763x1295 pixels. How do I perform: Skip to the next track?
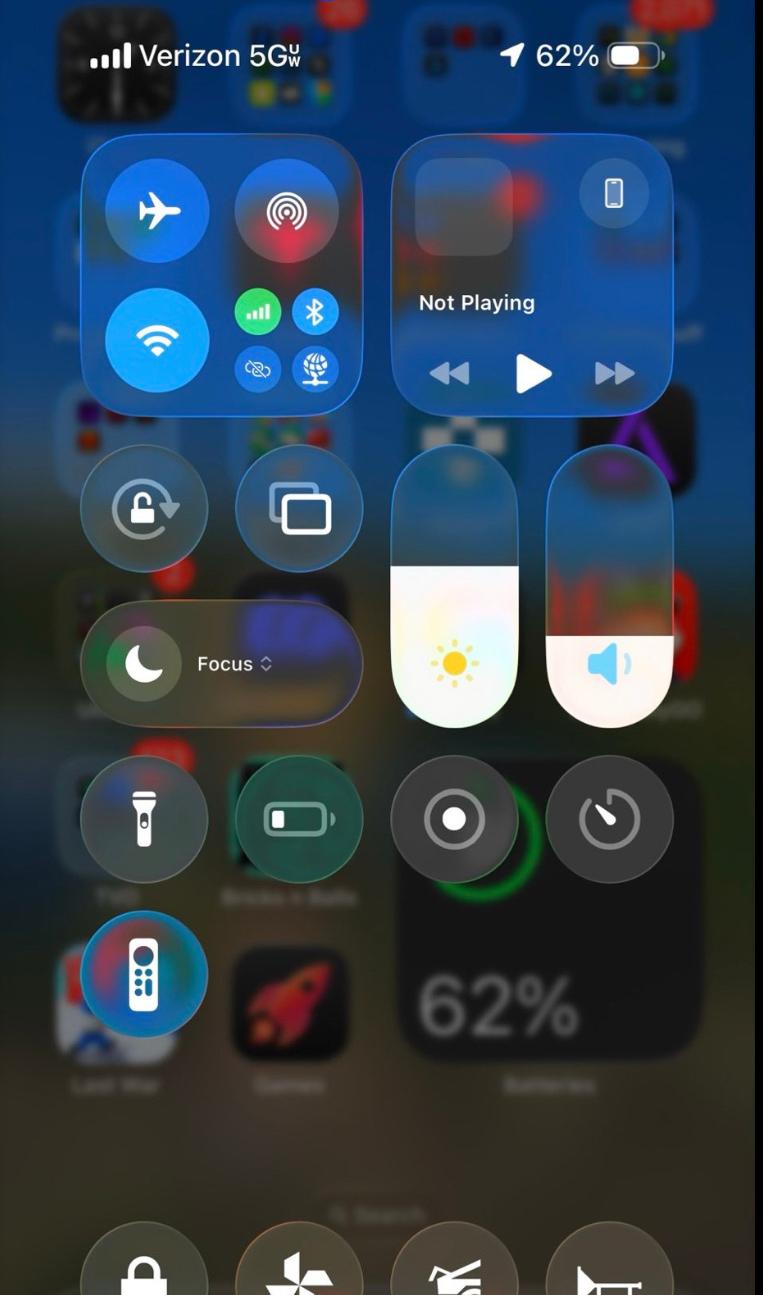click(x=614, y=374)
